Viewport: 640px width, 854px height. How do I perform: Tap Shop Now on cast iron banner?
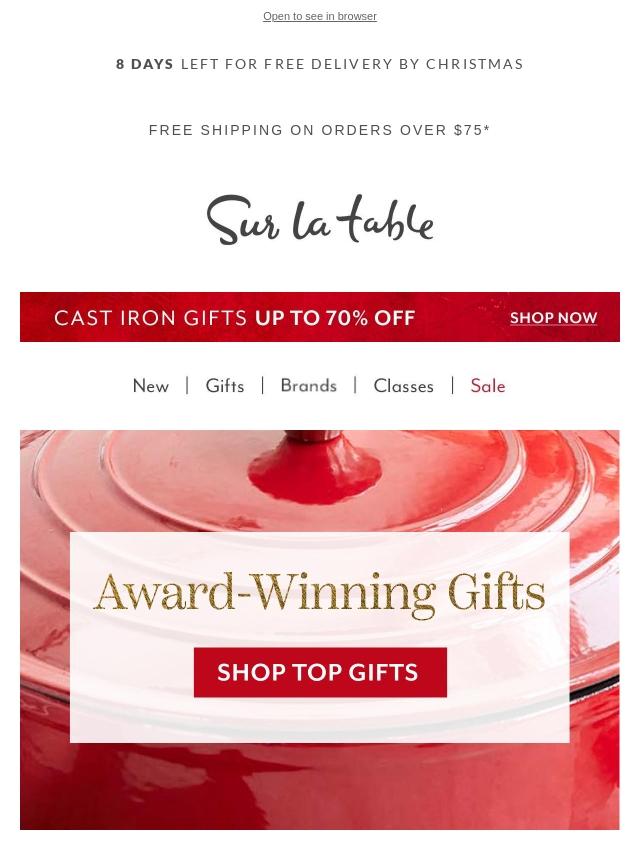553,318
